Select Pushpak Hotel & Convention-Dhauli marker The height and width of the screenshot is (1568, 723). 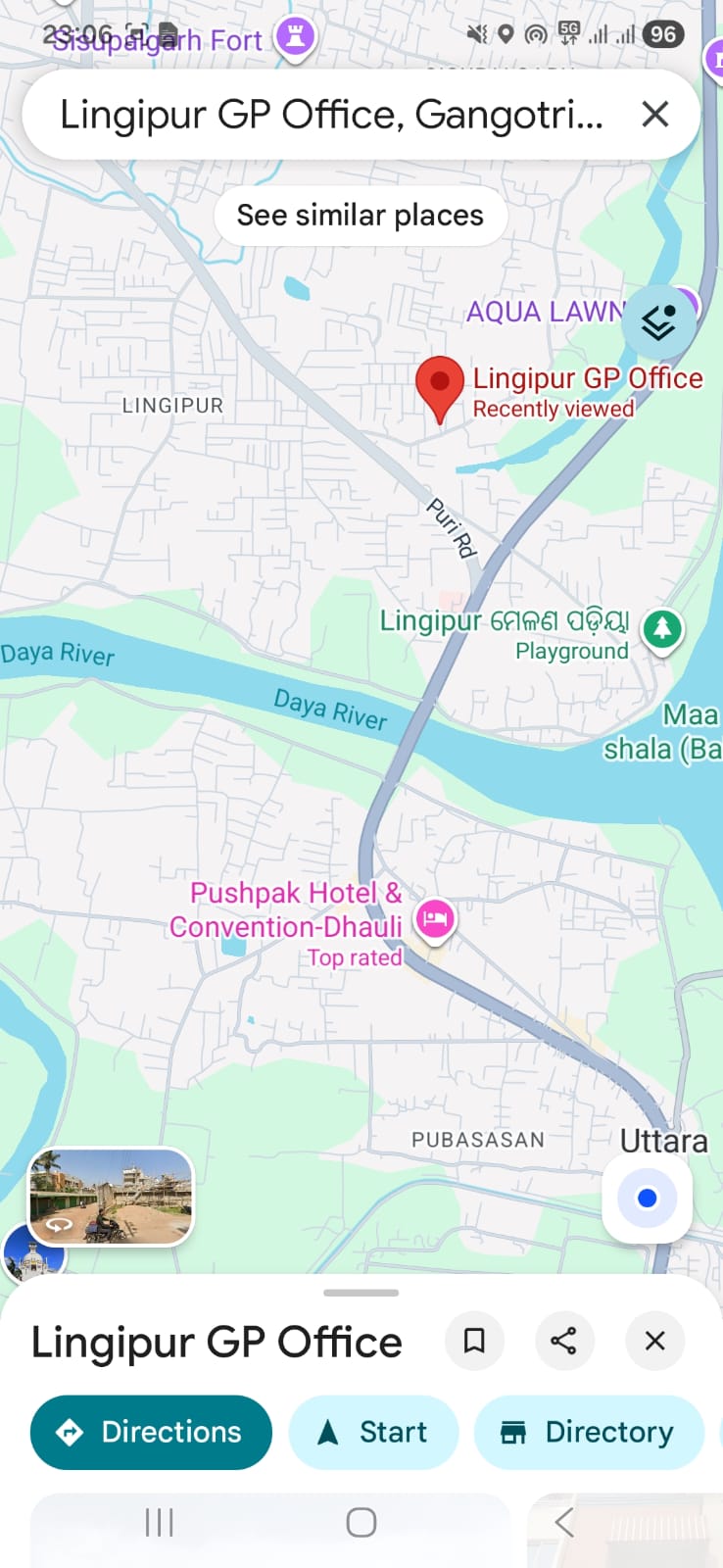[x=434, y=919]
